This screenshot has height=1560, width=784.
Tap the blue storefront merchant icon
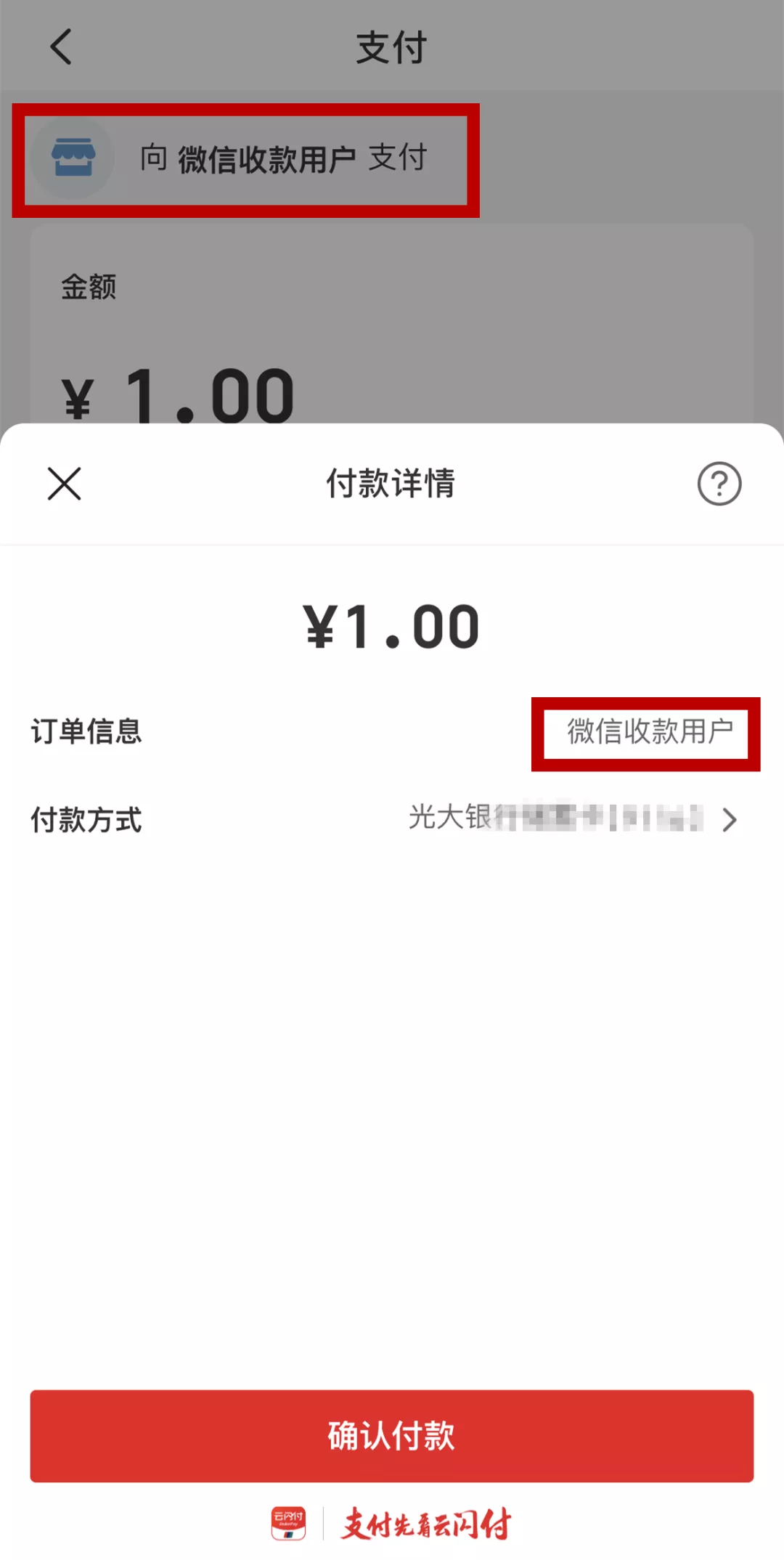[x=70, y=157]
